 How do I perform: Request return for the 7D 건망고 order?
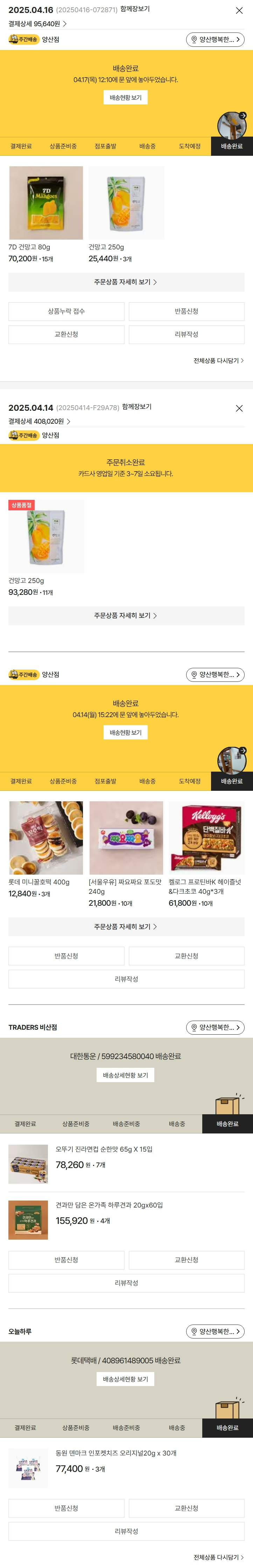[x=186, y=311]
